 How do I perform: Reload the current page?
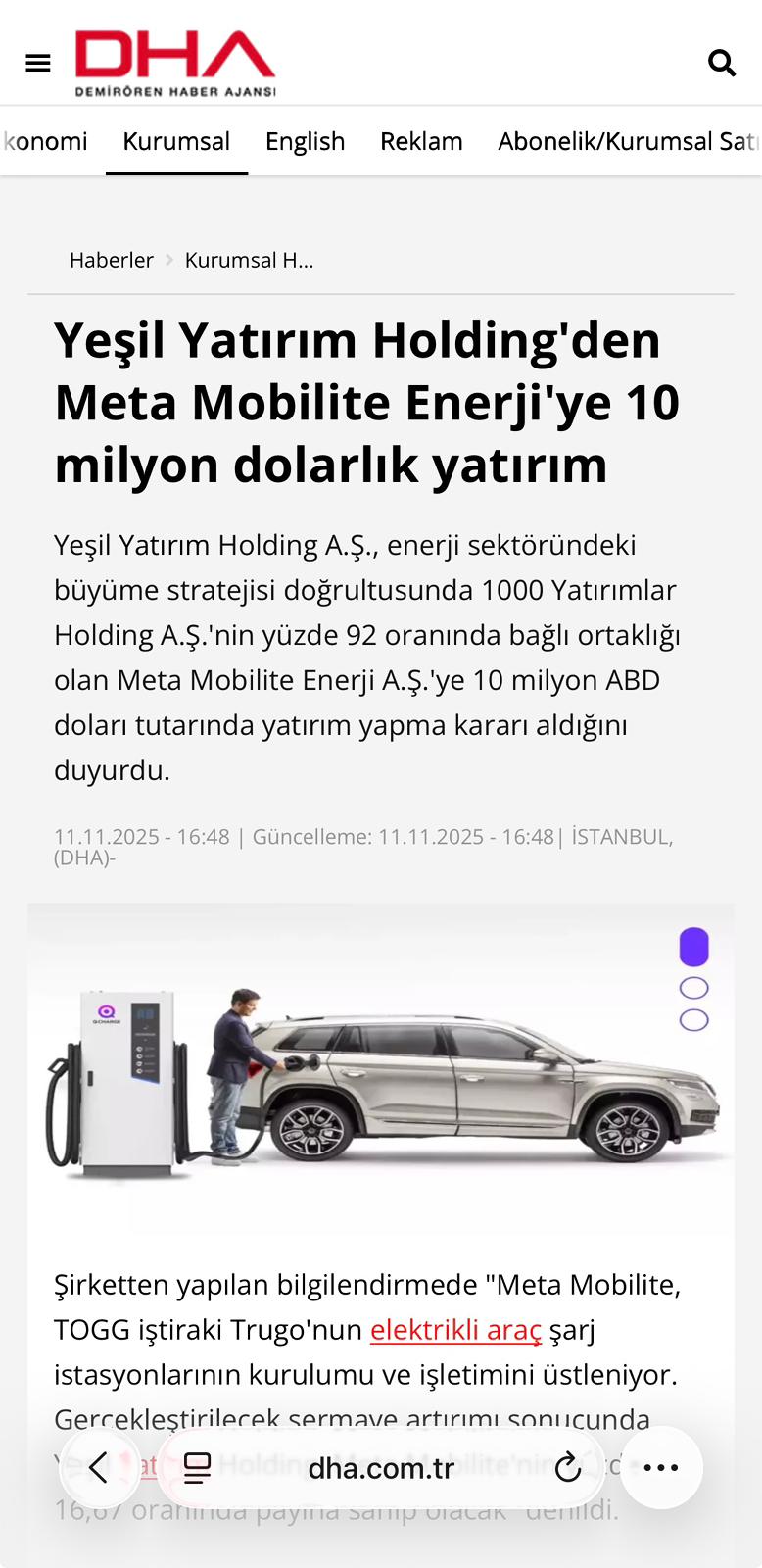tap(568, 1467)
